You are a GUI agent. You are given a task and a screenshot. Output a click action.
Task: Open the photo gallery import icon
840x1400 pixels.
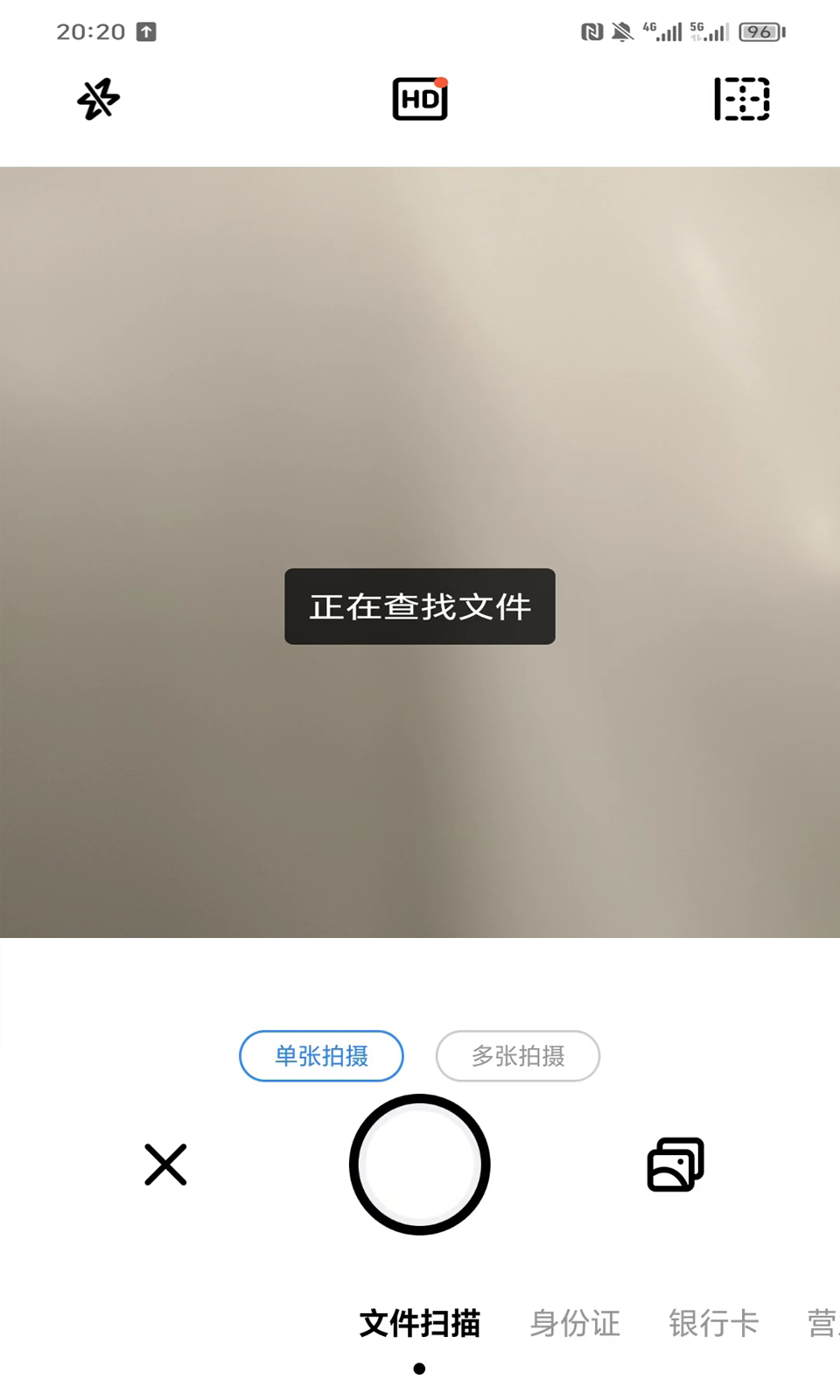tap(675, 1165)
